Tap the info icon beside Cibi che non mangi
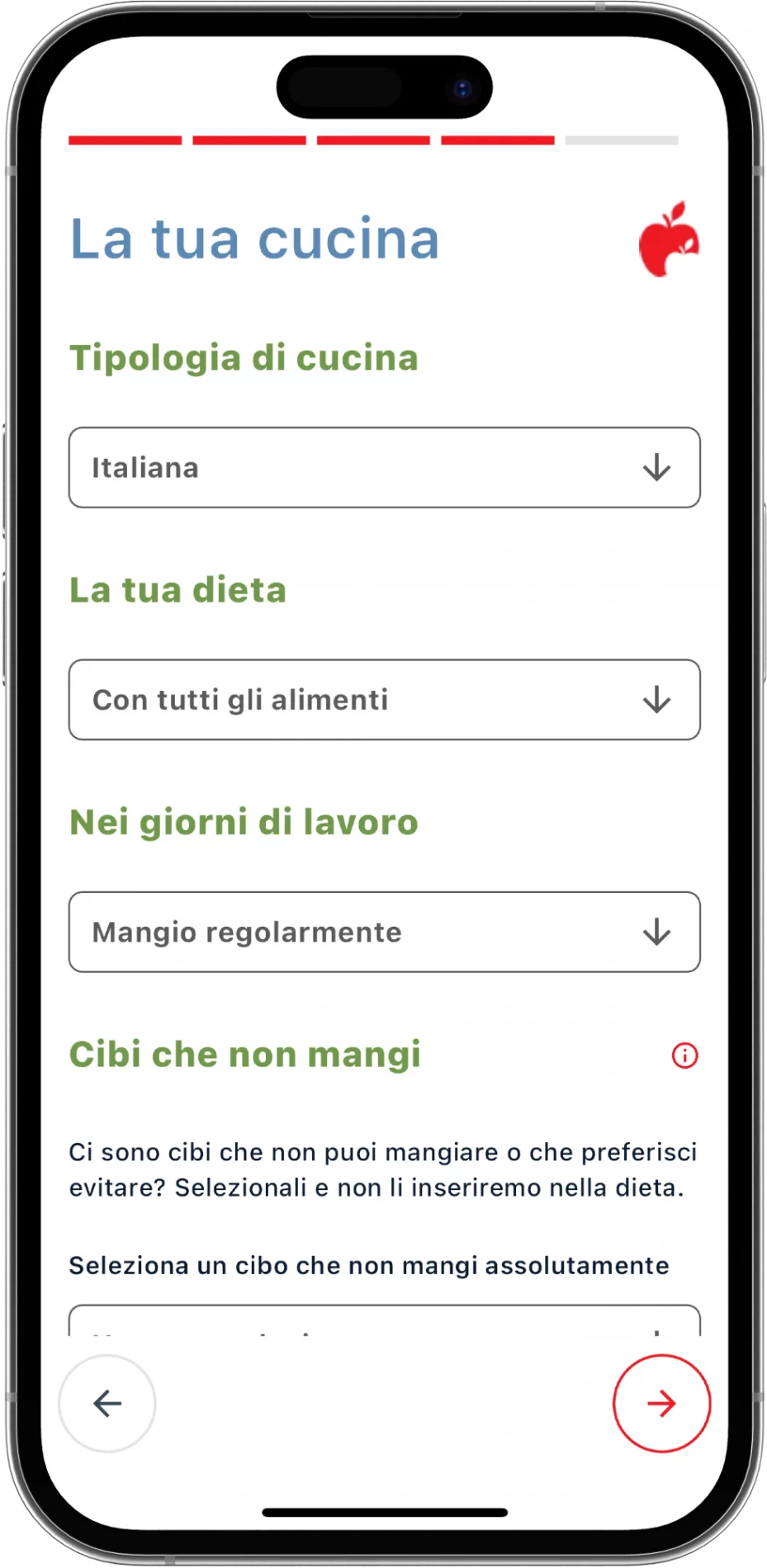The image size is (767, 1568). click(684, 1056)
